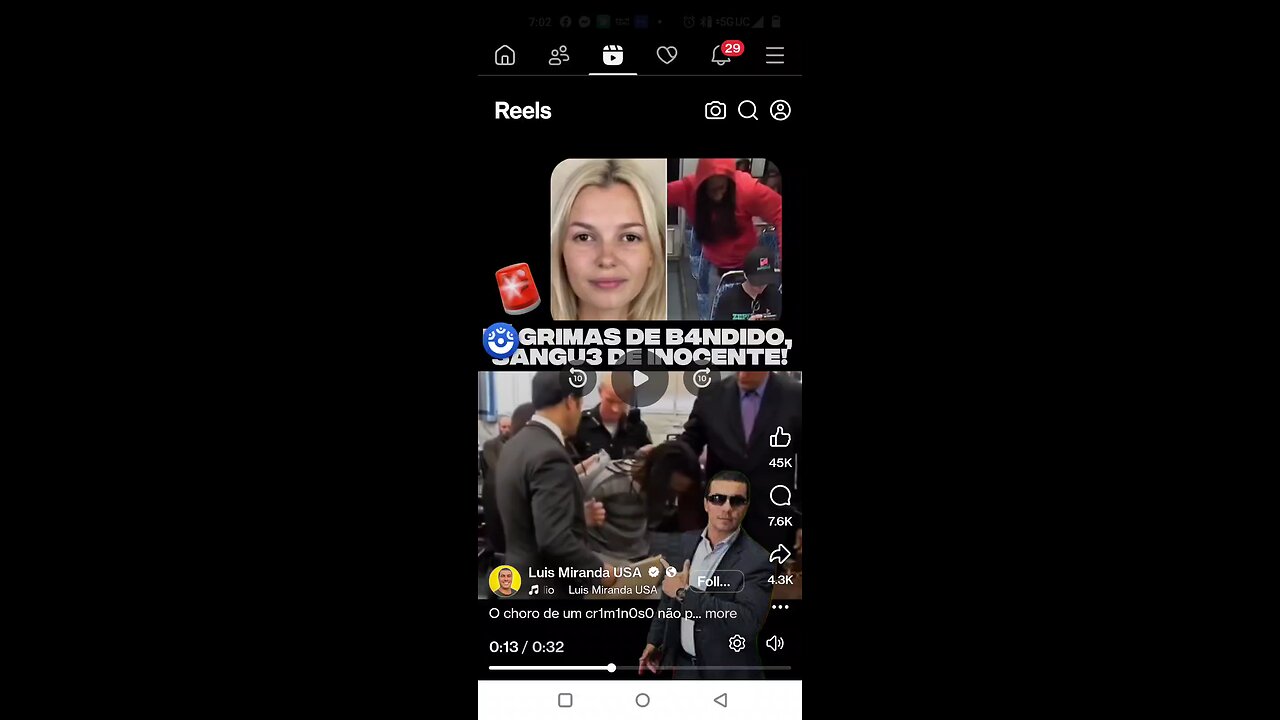Viewport: 1280px width, 720px height.
Task: Open the dating heart tab
Action: click(x=667, y=56)
